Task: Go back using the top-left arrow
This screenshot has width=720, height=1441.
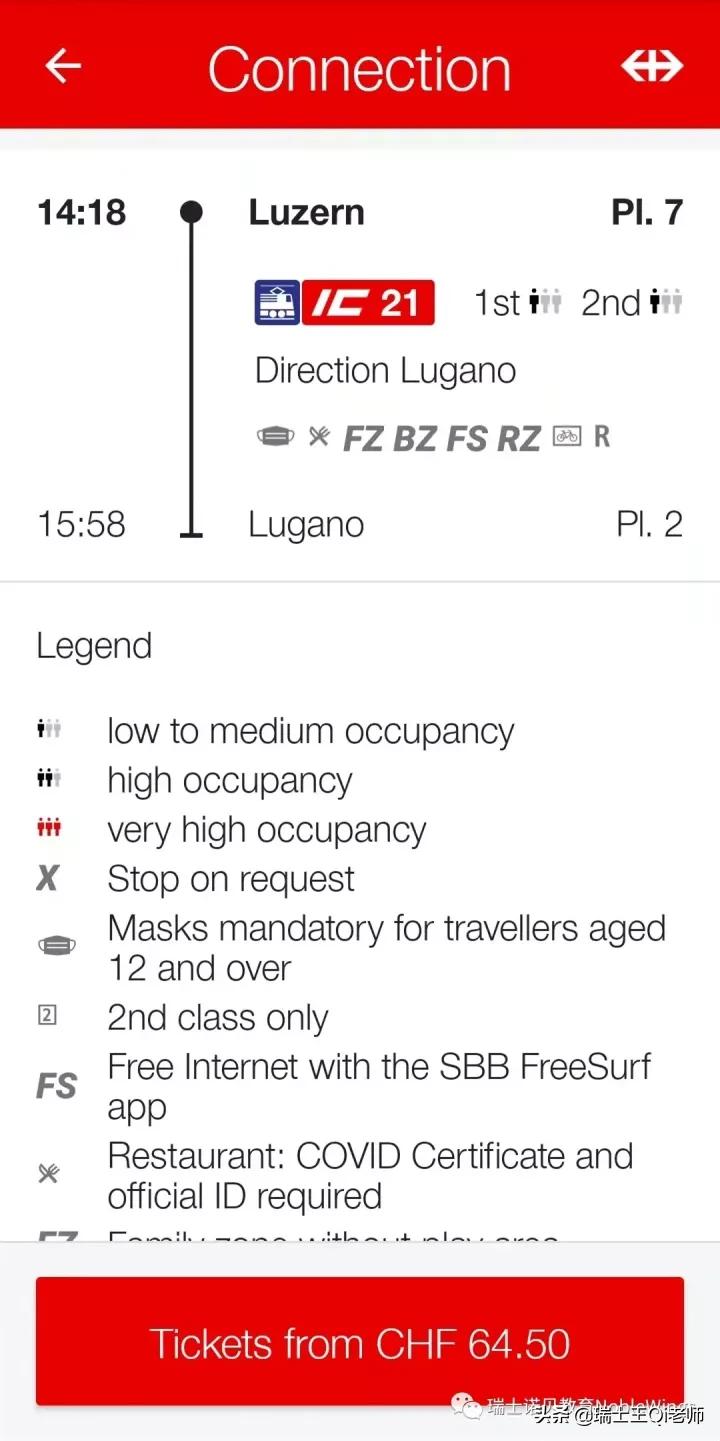Action: tap(63, 66)
